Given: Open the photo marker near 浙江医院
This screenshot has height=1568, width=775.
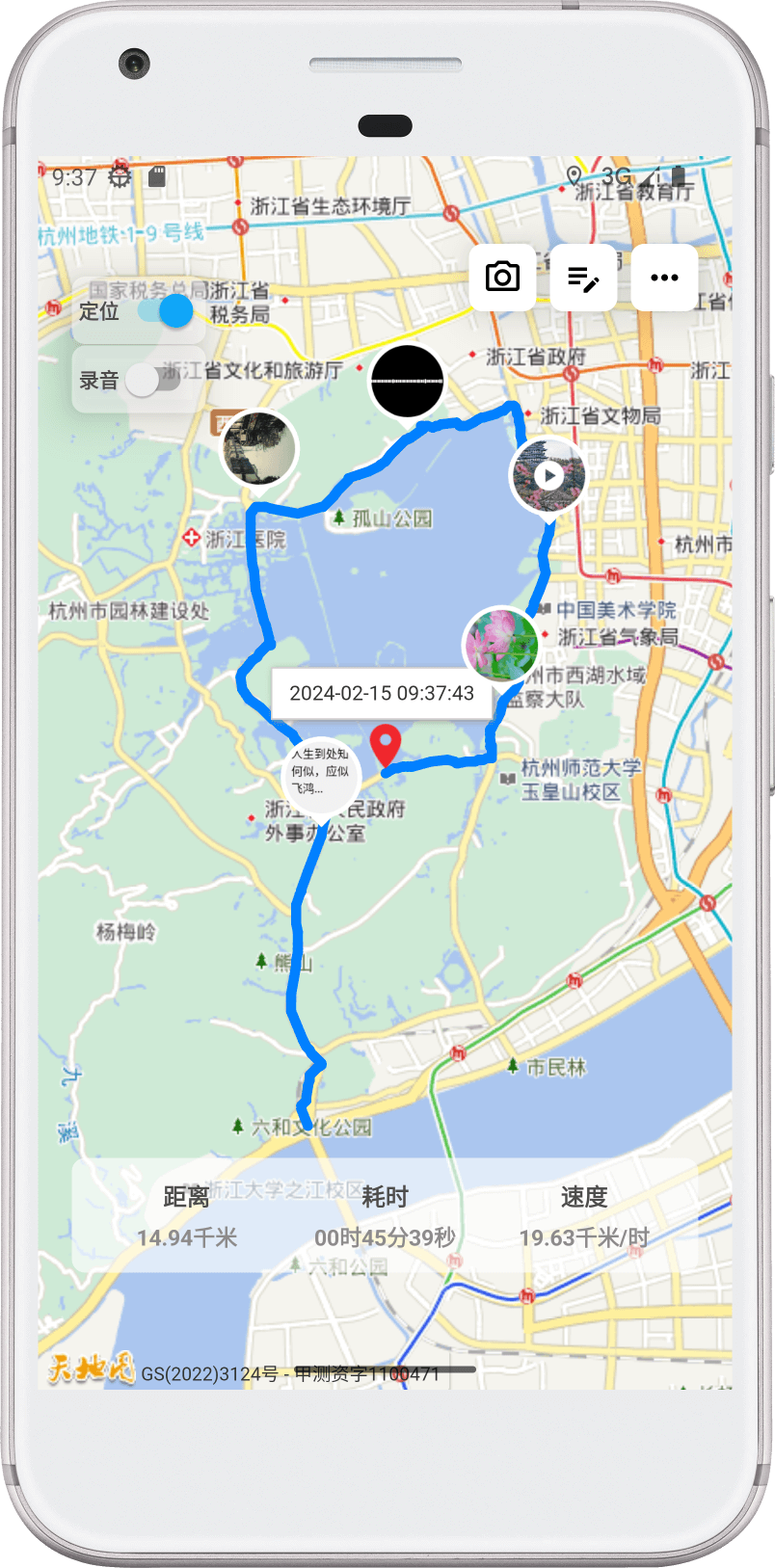Looking at the screenshot, I should coord(258,448).
